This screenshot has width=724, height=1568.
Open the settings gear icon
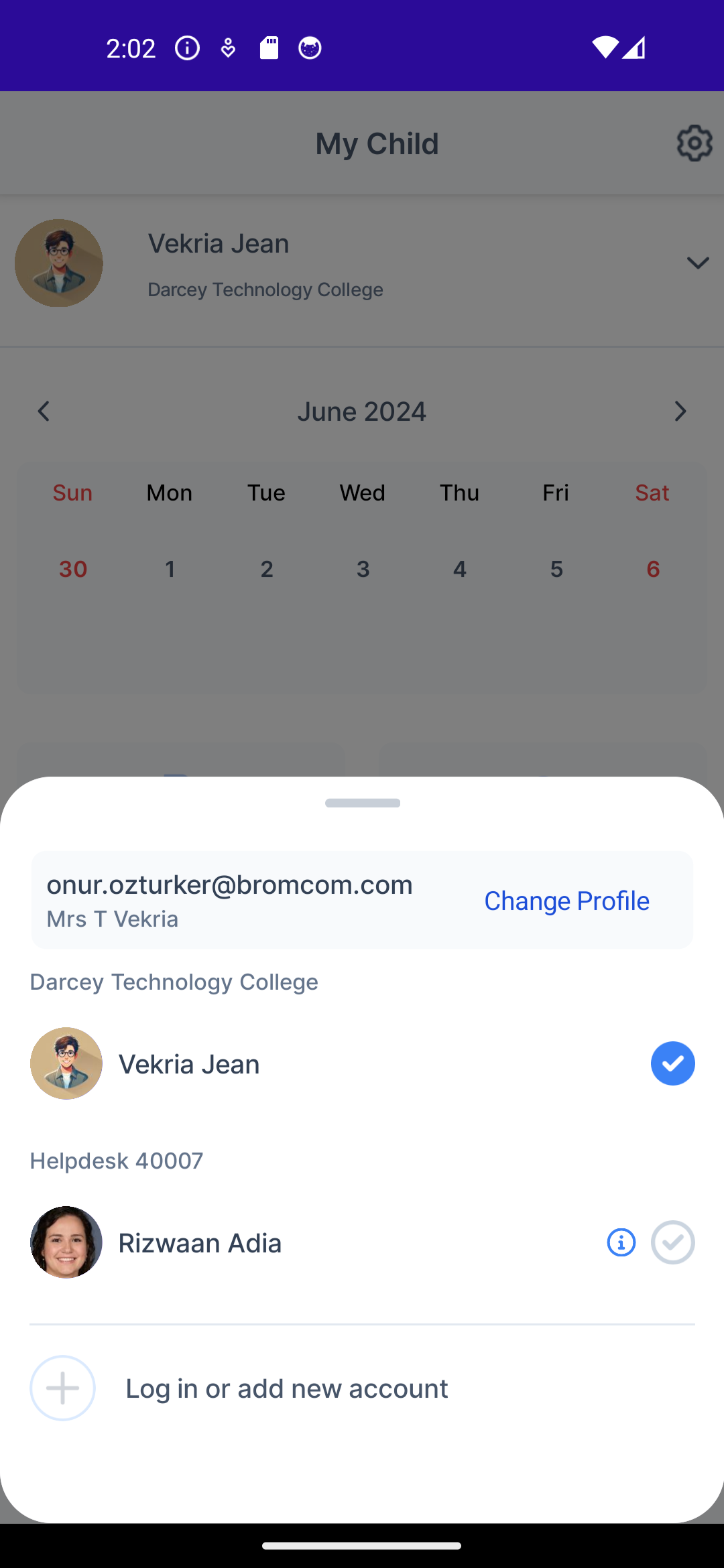click(695, 142)
